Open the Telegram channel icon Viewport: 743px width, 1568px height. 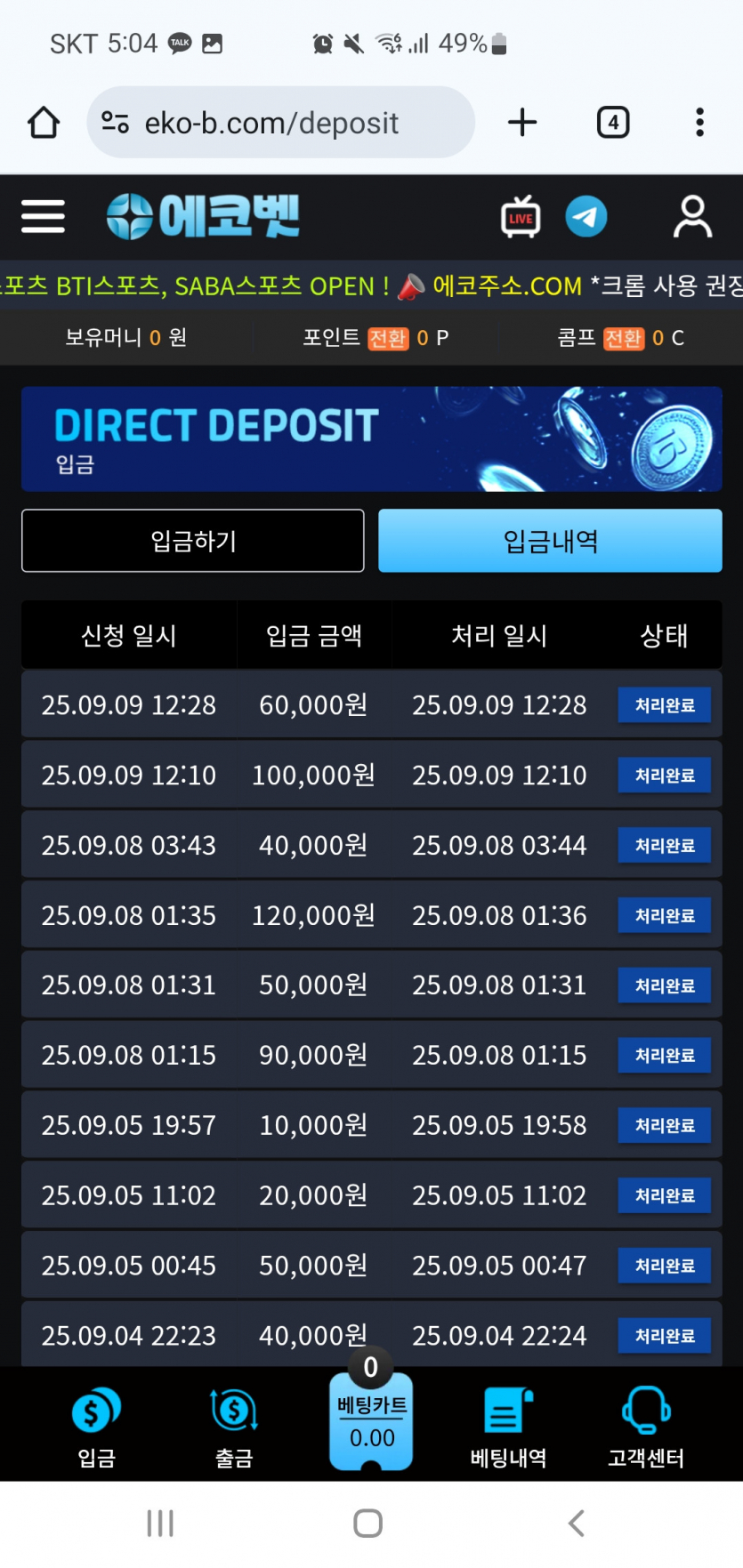pyautogui.click(x=586, y=216)
